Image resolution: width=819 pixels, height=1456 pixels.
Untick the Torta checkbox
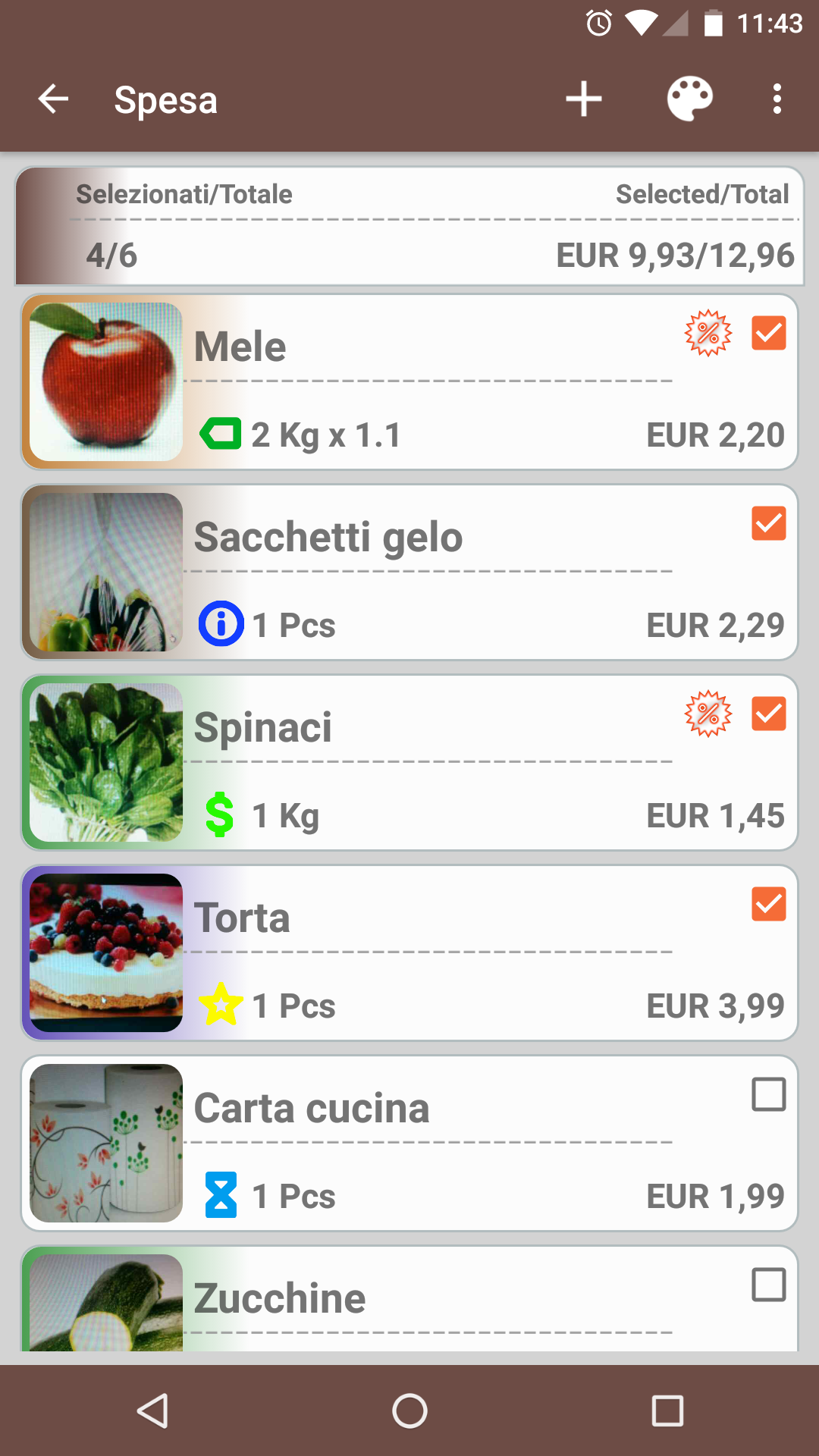(x=768, y=904)
